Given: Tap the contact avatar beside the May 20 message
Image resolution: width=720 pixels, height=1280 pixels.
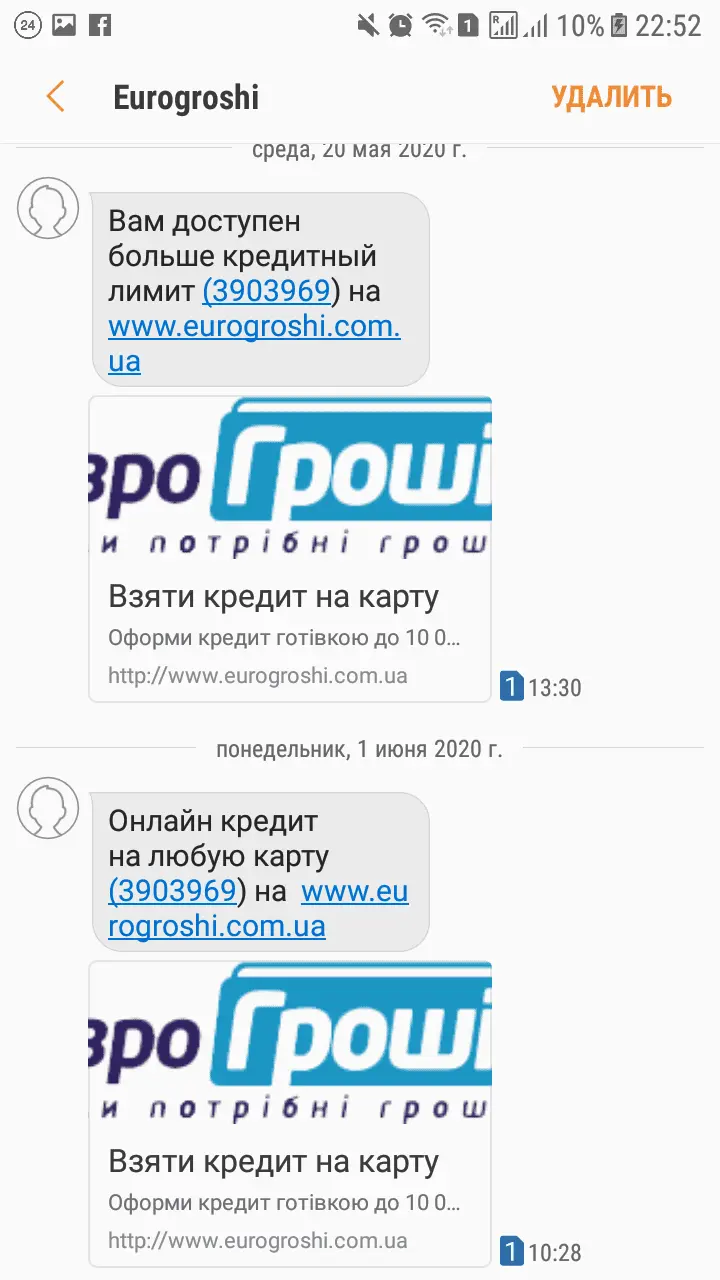Looking at the screenshot, I should [48, 208].
